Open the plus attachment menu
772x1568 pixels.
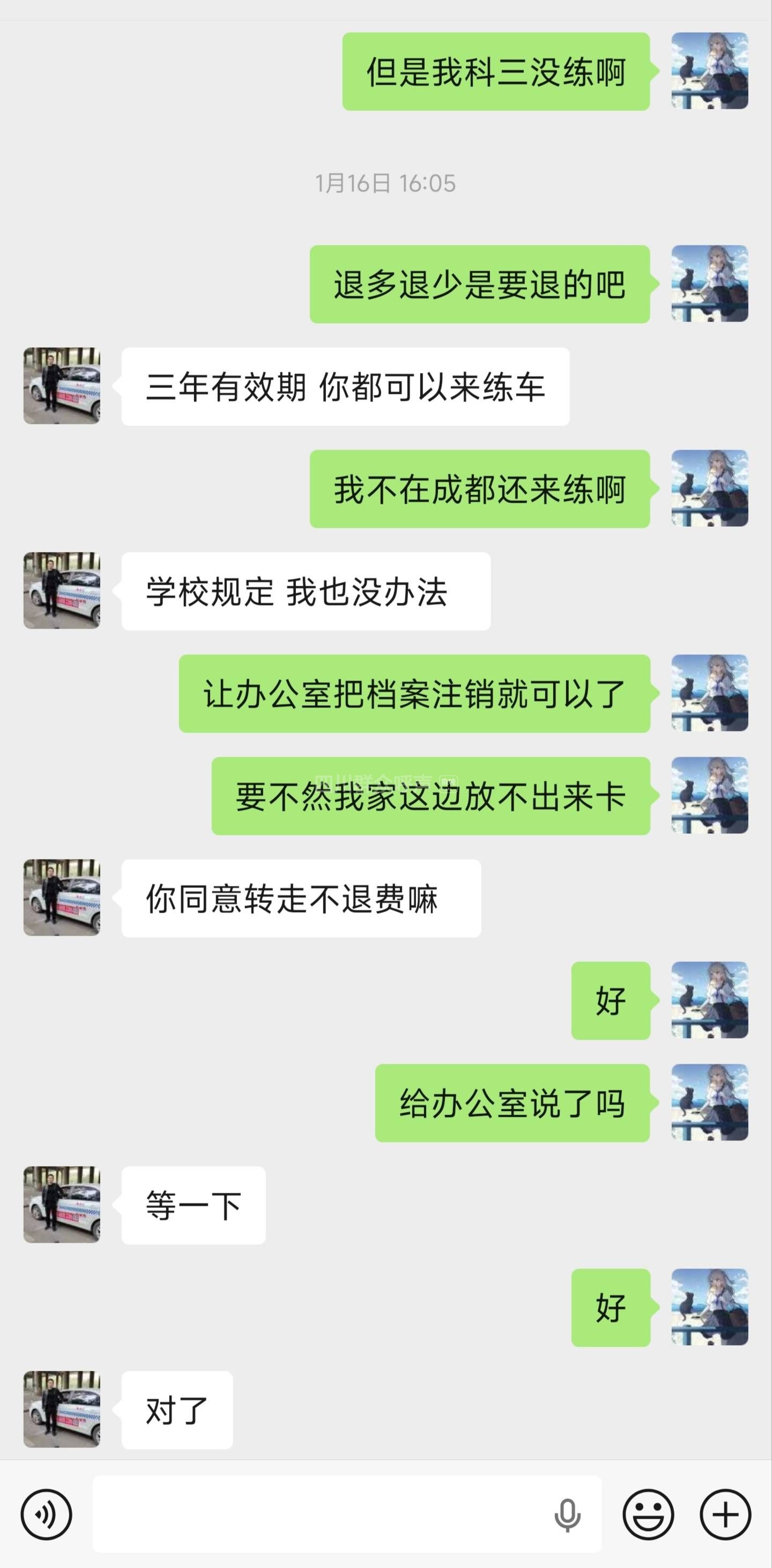point(725,1514)
